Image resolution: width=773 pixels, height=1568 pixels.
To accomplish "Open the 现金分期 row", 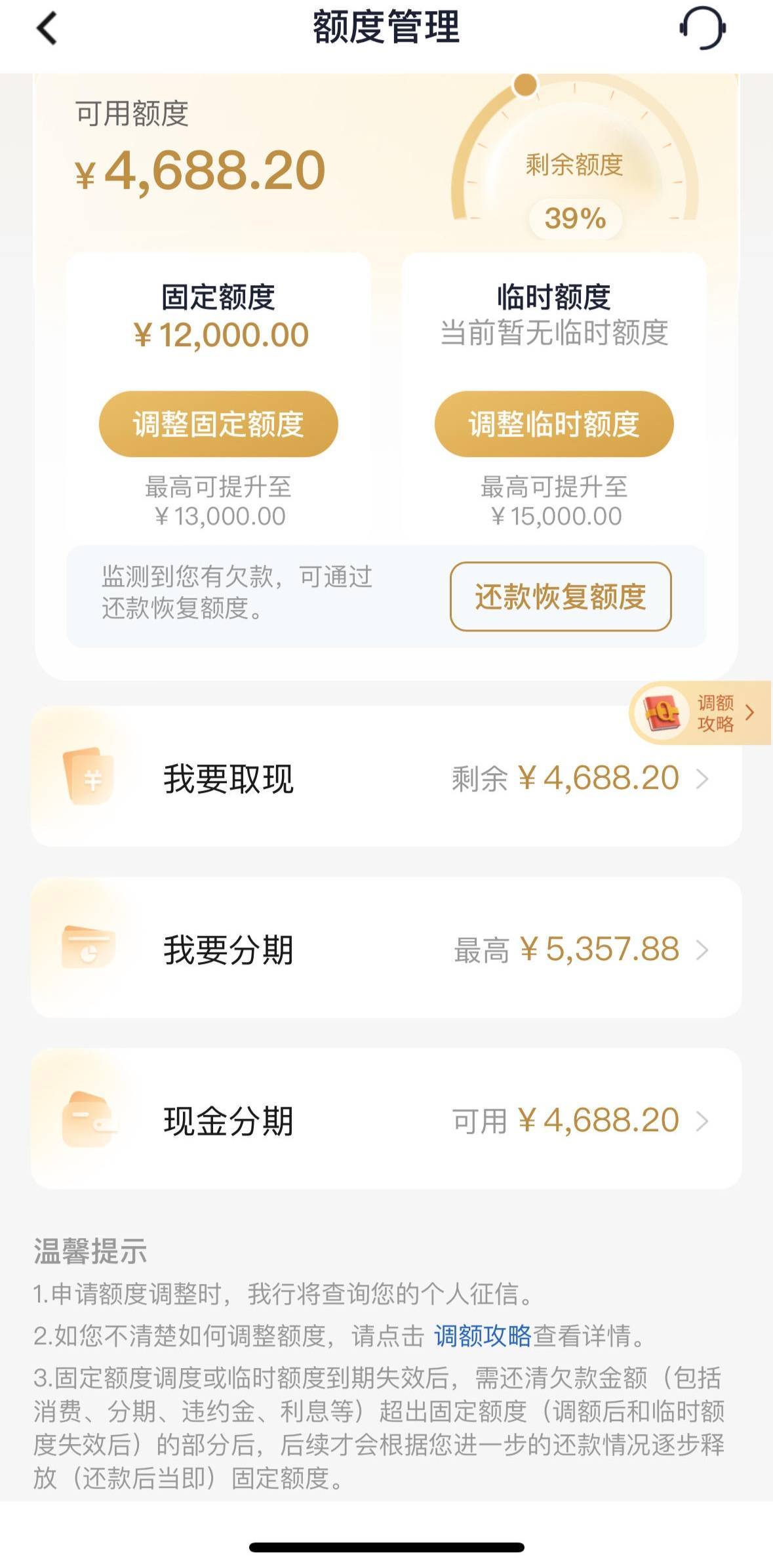I will [x=386, y=1120].
